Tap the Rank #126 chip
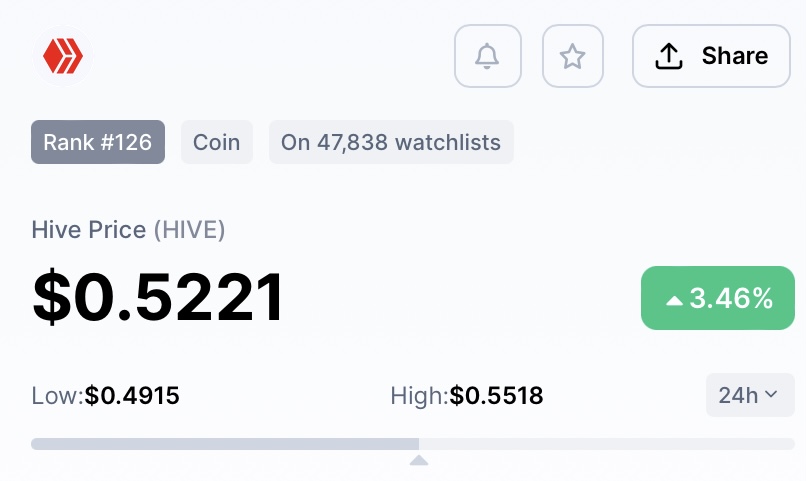This screenshot has height=481, width=806. [98, 142]
